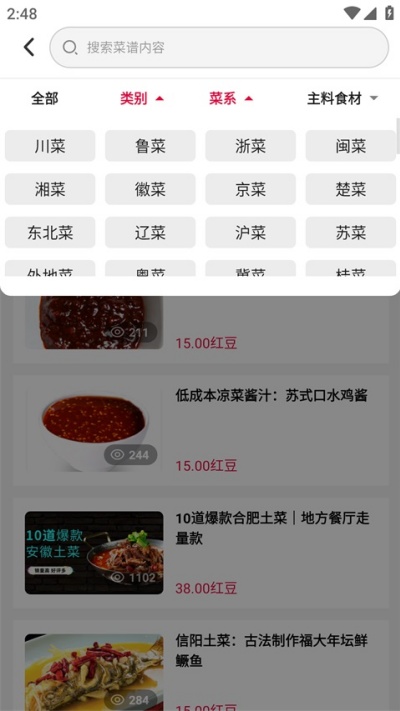This screenshot has width=400, height=711.
Task: Open the 苏式口水鸡酱 recipe card
Action: tap(200, 430)
